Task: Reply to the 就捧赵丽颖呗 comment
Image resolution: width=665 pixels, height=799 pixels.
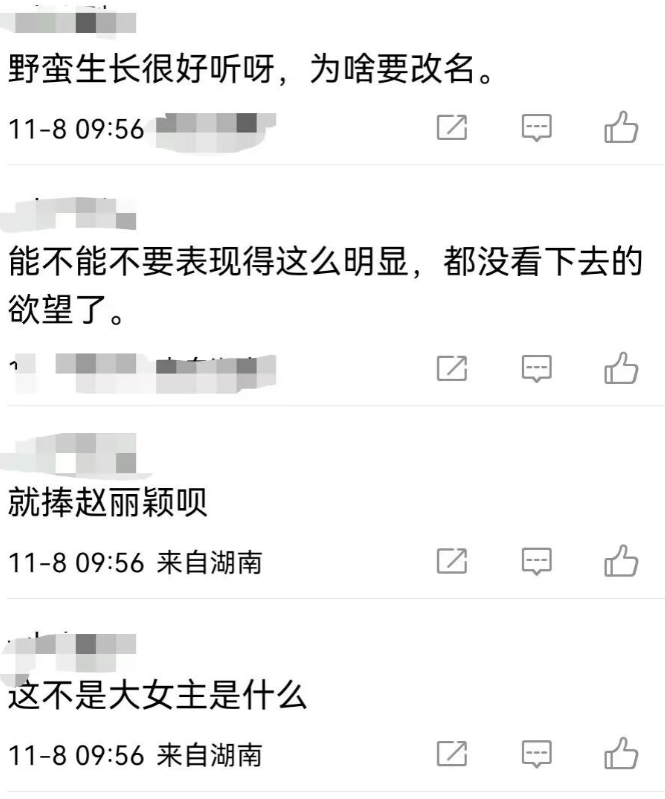Action: click(x=537, y=561)
